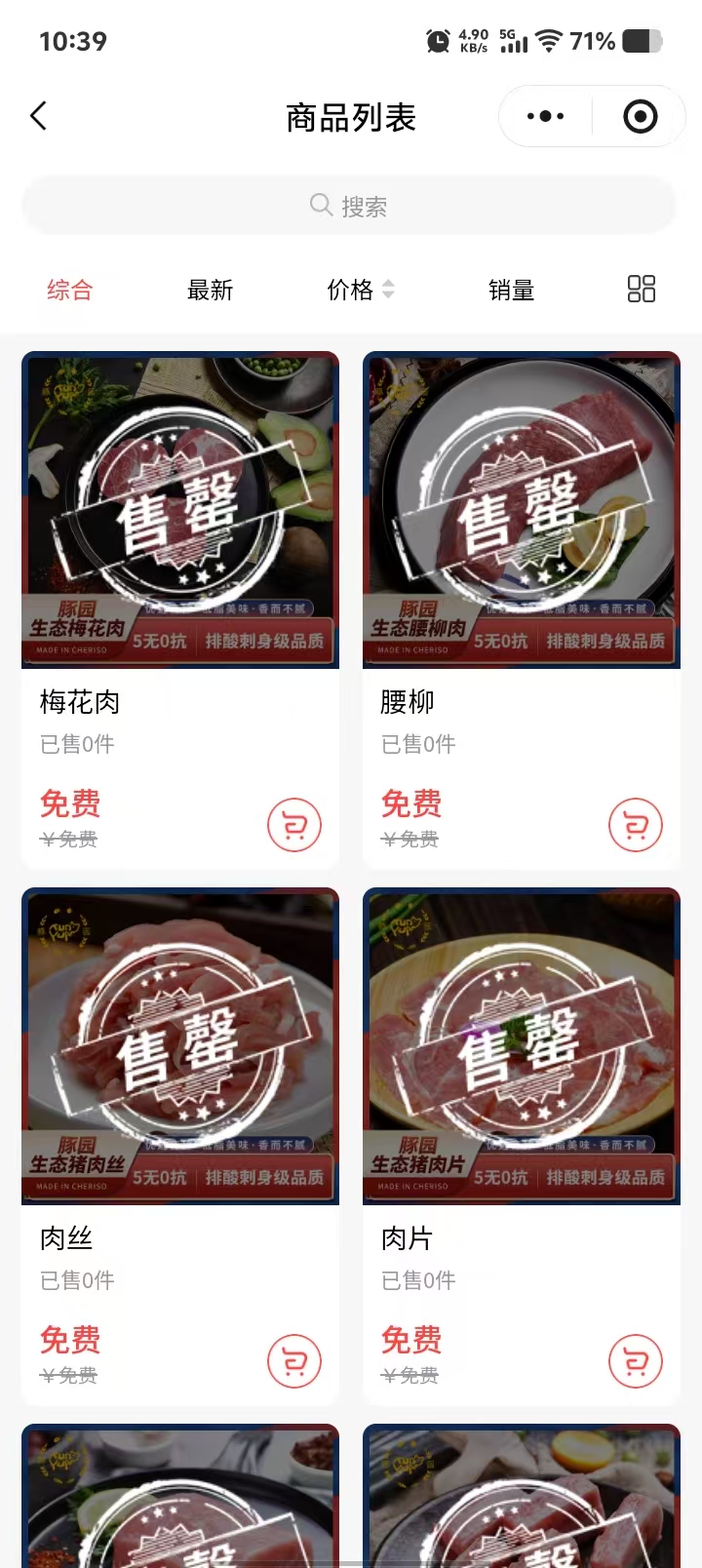Add 肉片 to the cart
Screen dimensions: 702x1568
click(x=636, y=1361)
